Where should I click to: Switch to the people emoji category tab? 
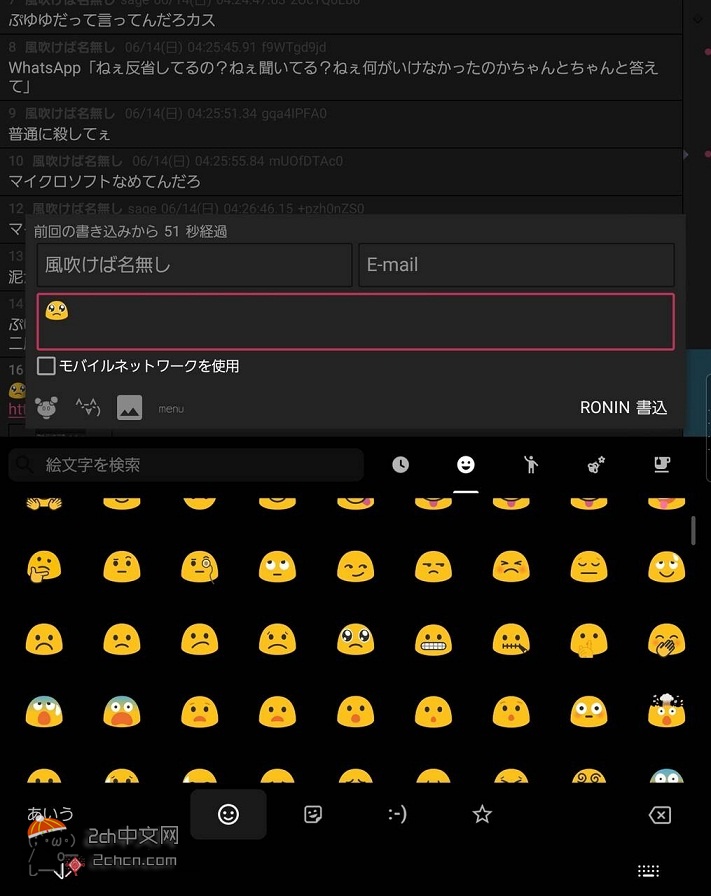(531, 465)
